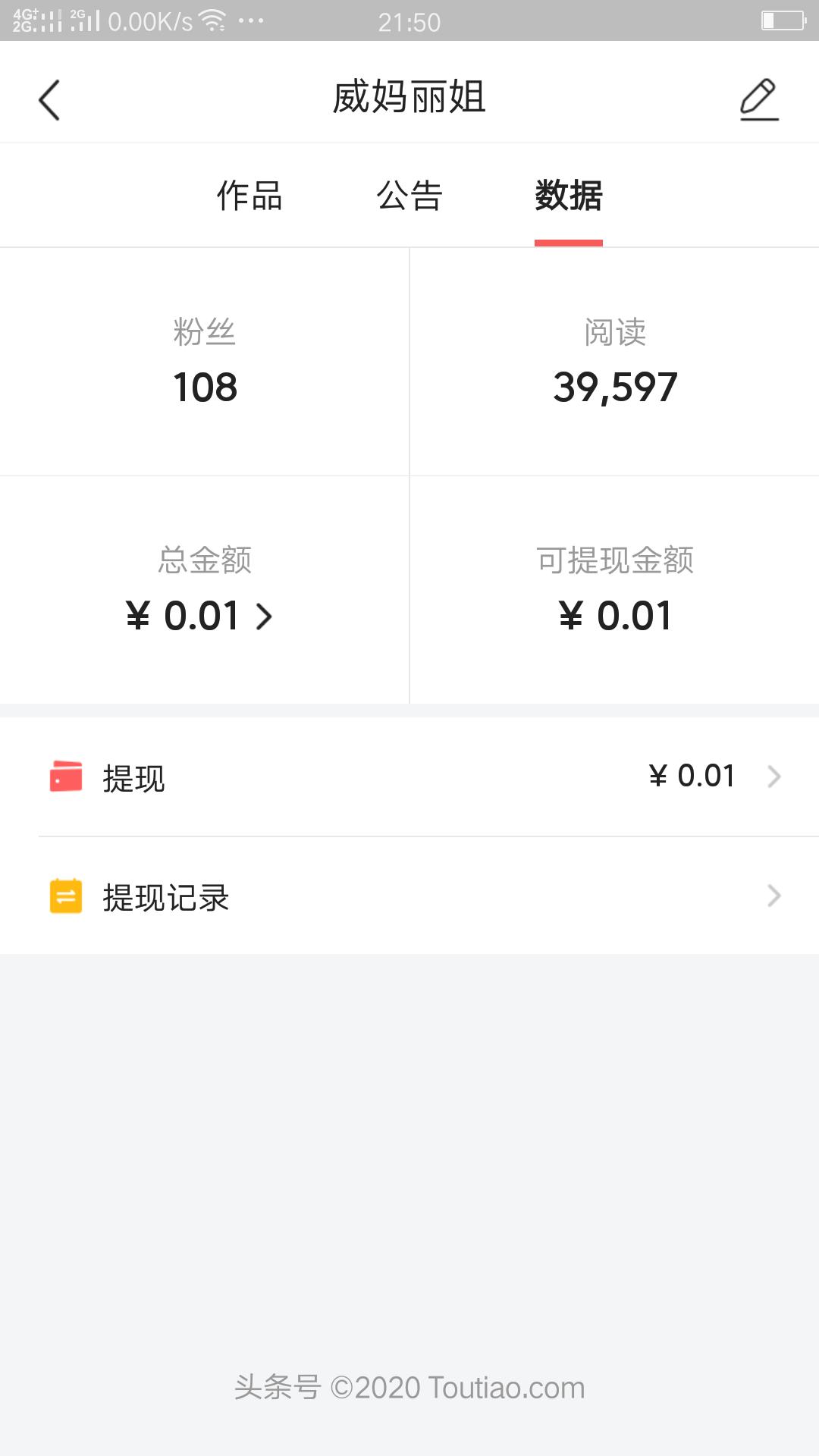Tap the 粉丝 count 108
Screen dimensions: 819x1456
point(204,388)
